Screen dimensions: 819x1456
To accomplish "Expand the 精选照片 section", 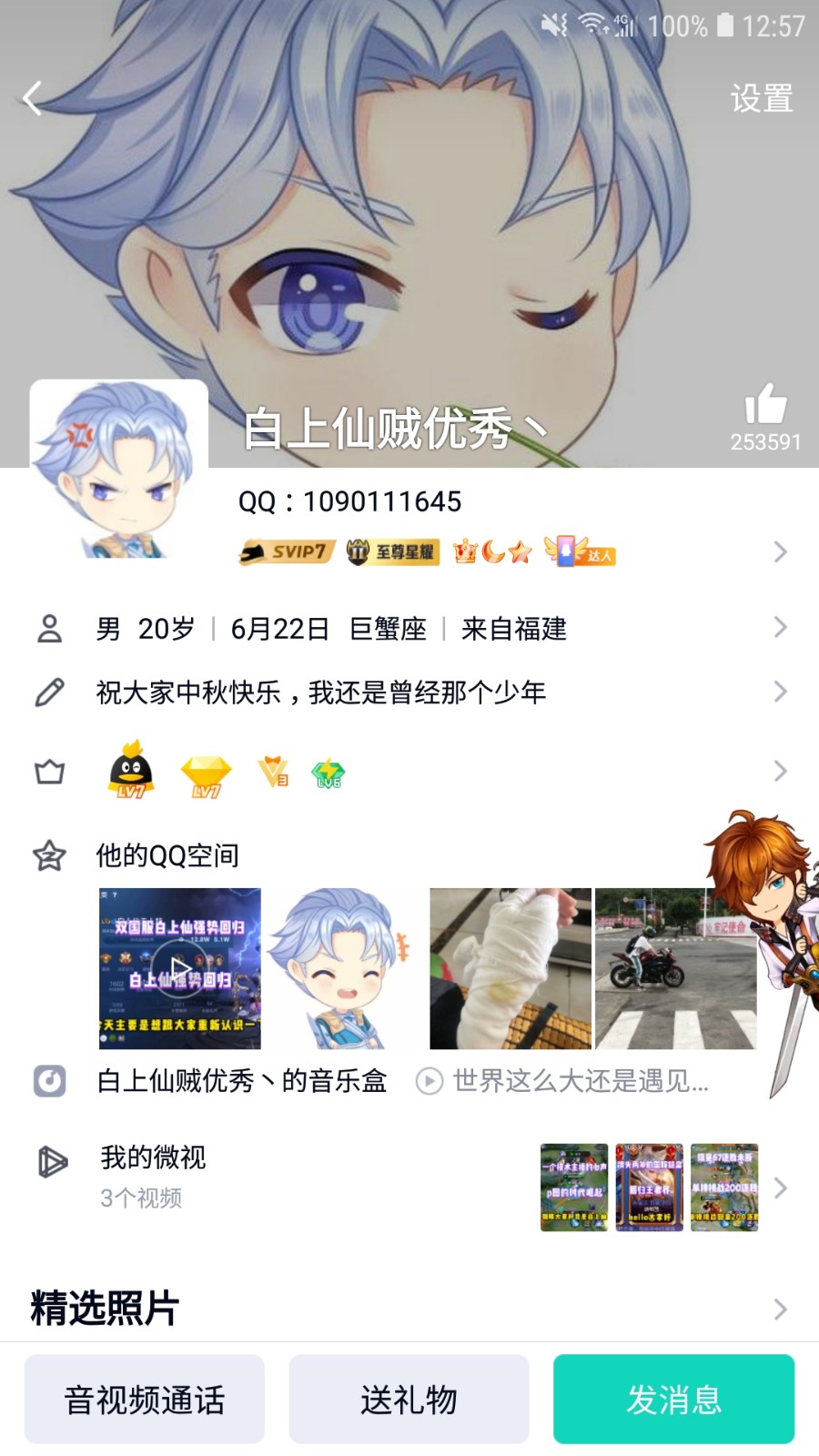I will (x=781, y=1310).
